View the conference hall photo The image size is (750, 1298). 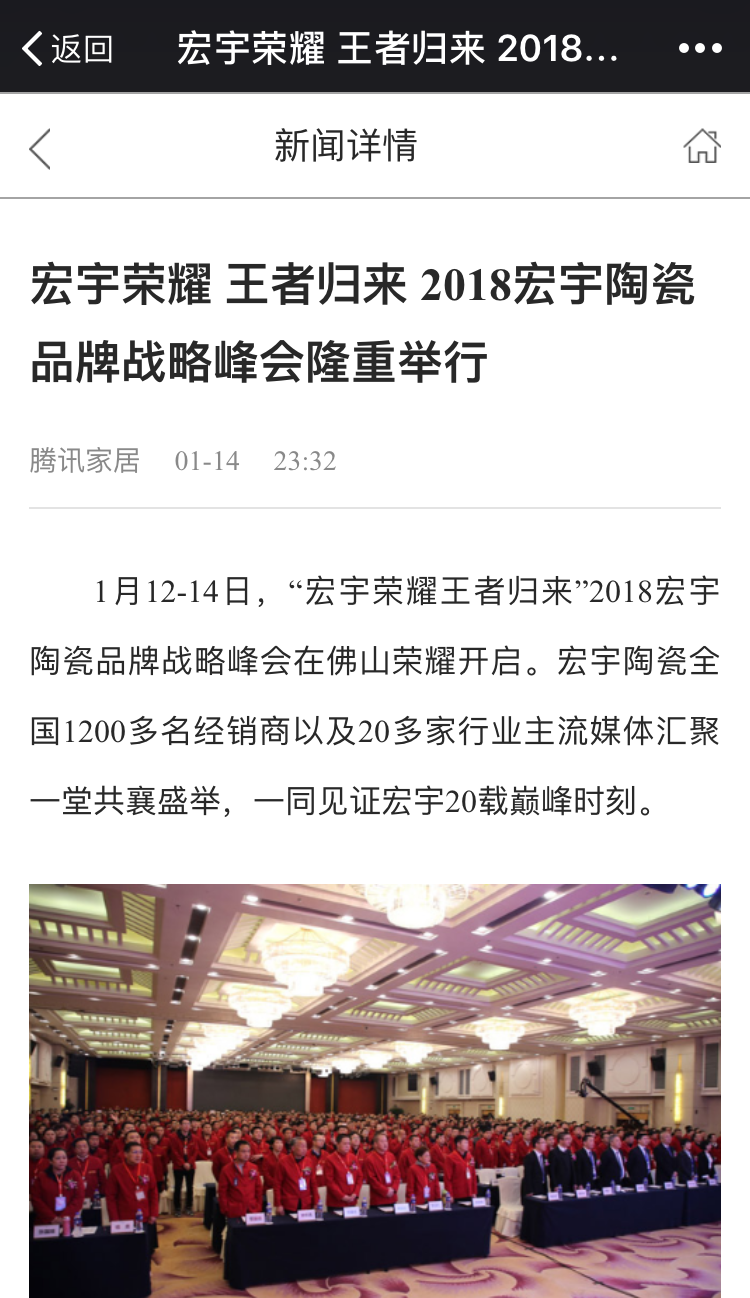(x=375, y=1090)
